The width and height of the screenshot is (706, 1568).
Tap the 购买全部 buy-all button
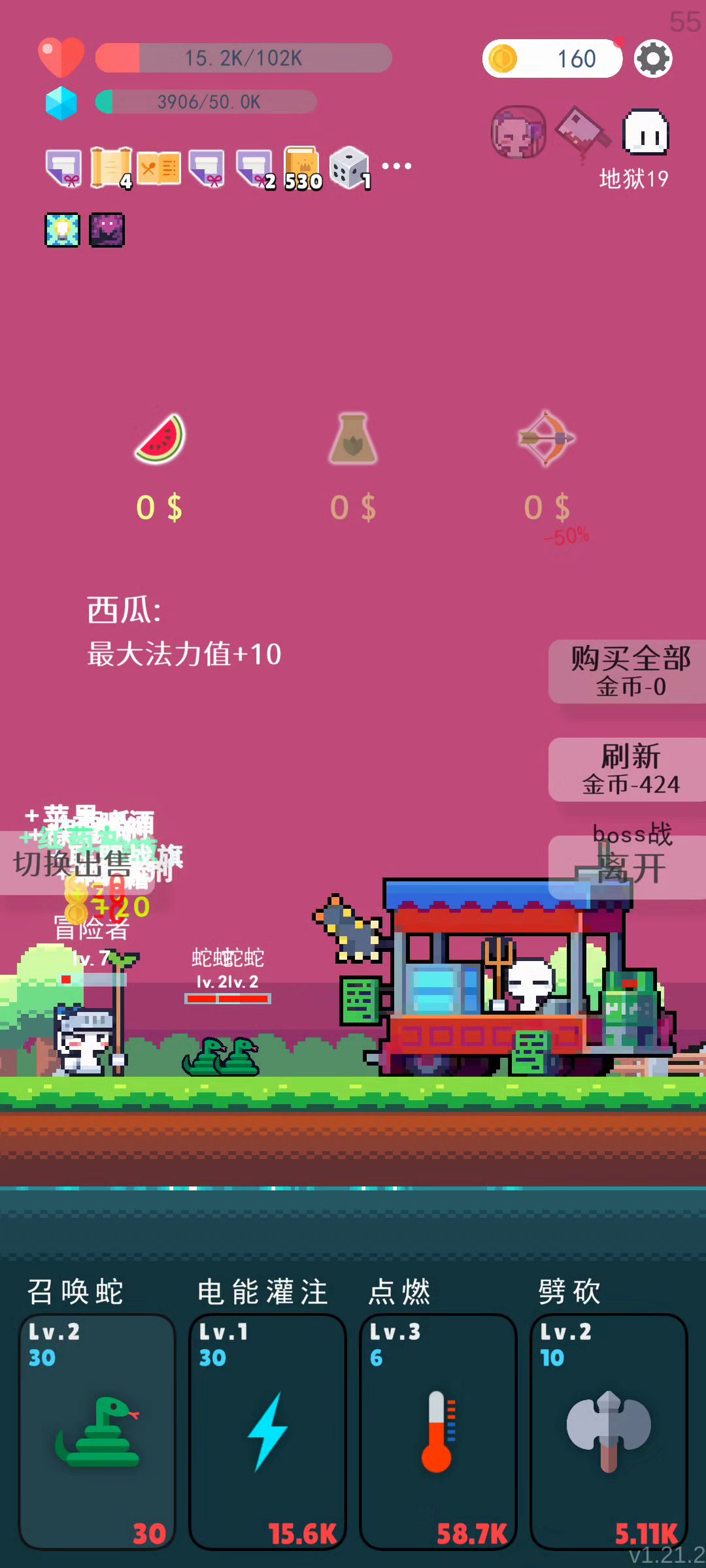(629, 672)
